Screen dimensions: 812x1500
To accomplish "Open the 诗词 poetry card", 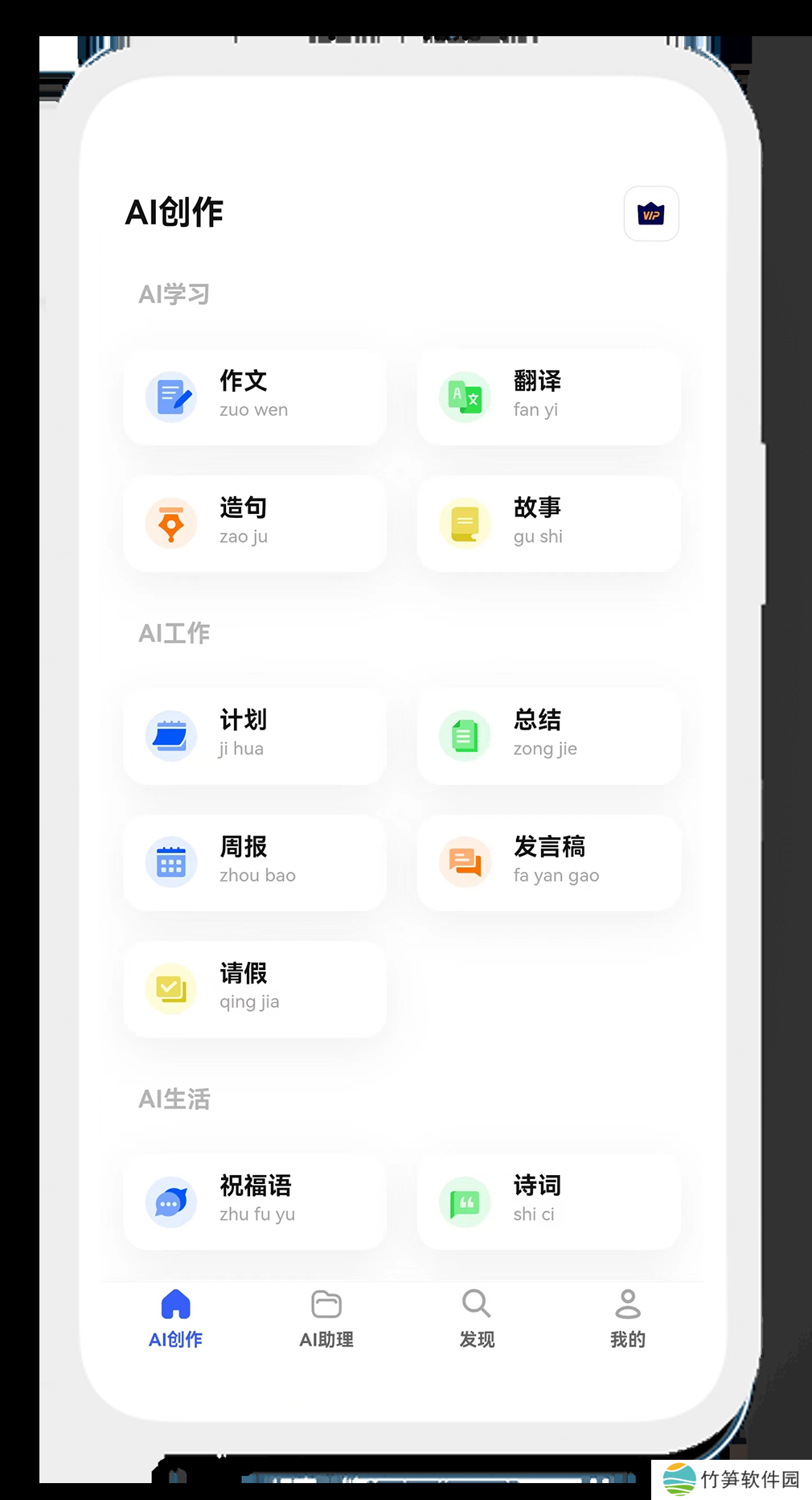I will pyautogui.click(x=548, y=1202).
